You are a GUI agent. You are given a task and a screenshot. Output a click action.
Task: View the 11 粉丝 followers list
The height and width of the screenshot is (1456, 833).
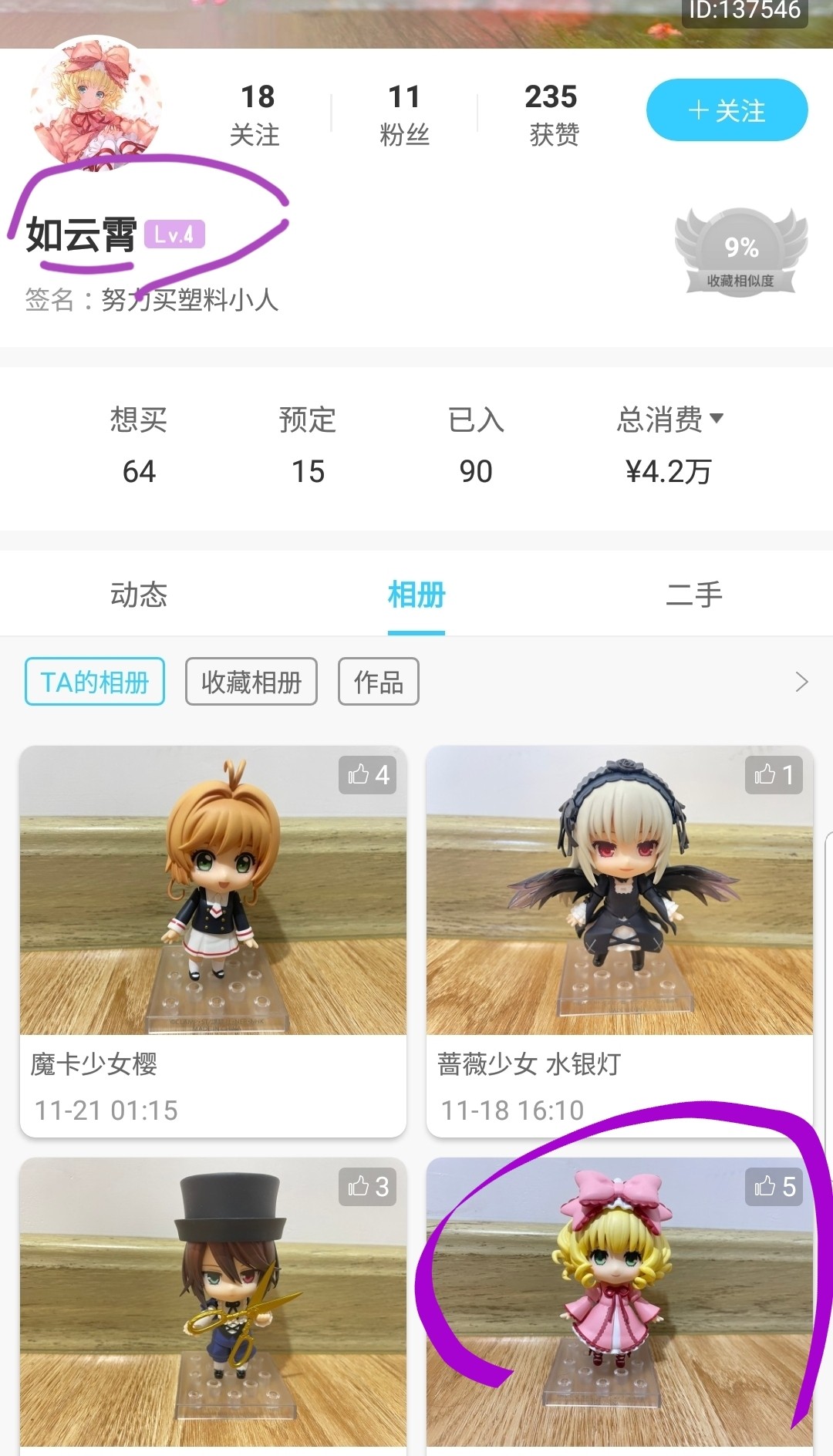(x=403, y=114)
